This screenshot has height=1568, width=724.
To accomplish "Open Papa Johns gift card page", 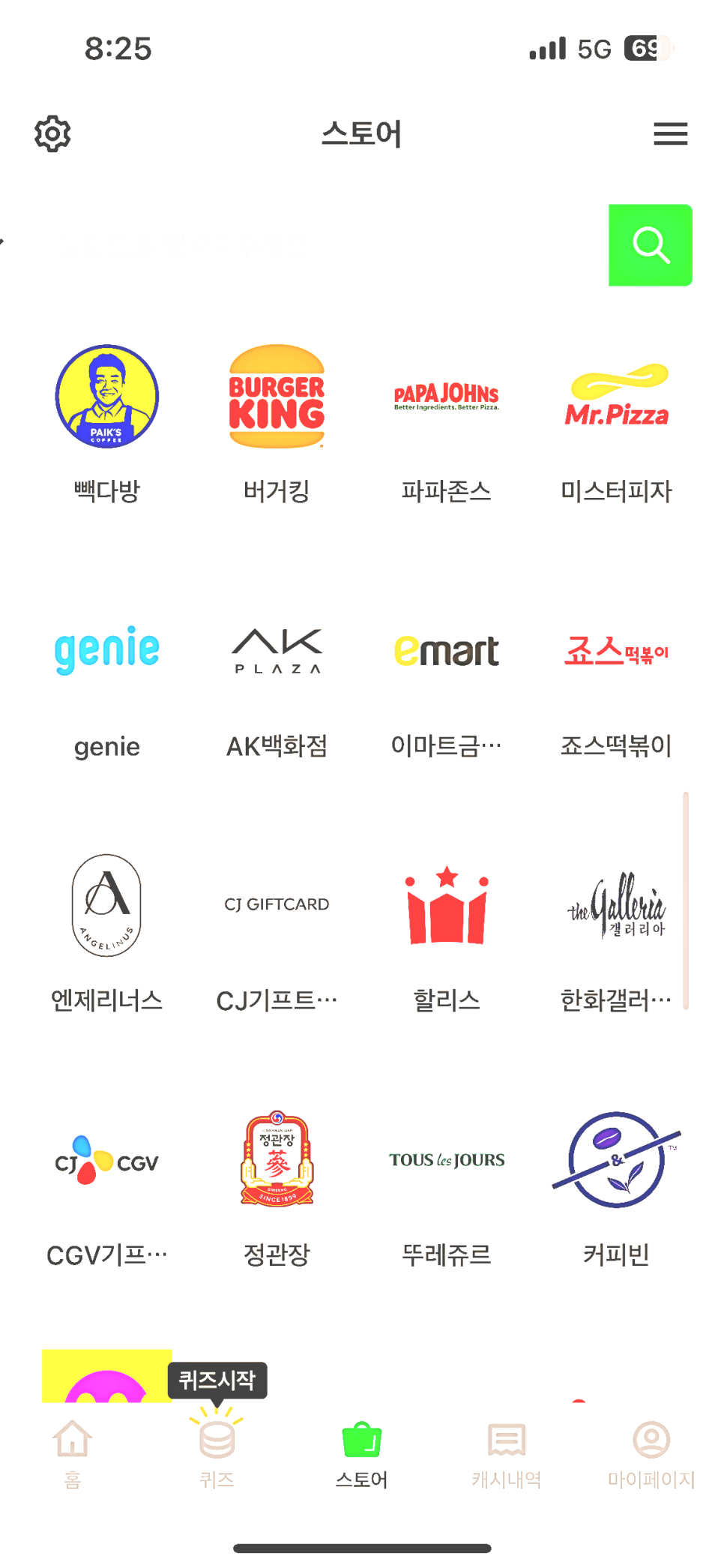I will (x=447, y=398).
